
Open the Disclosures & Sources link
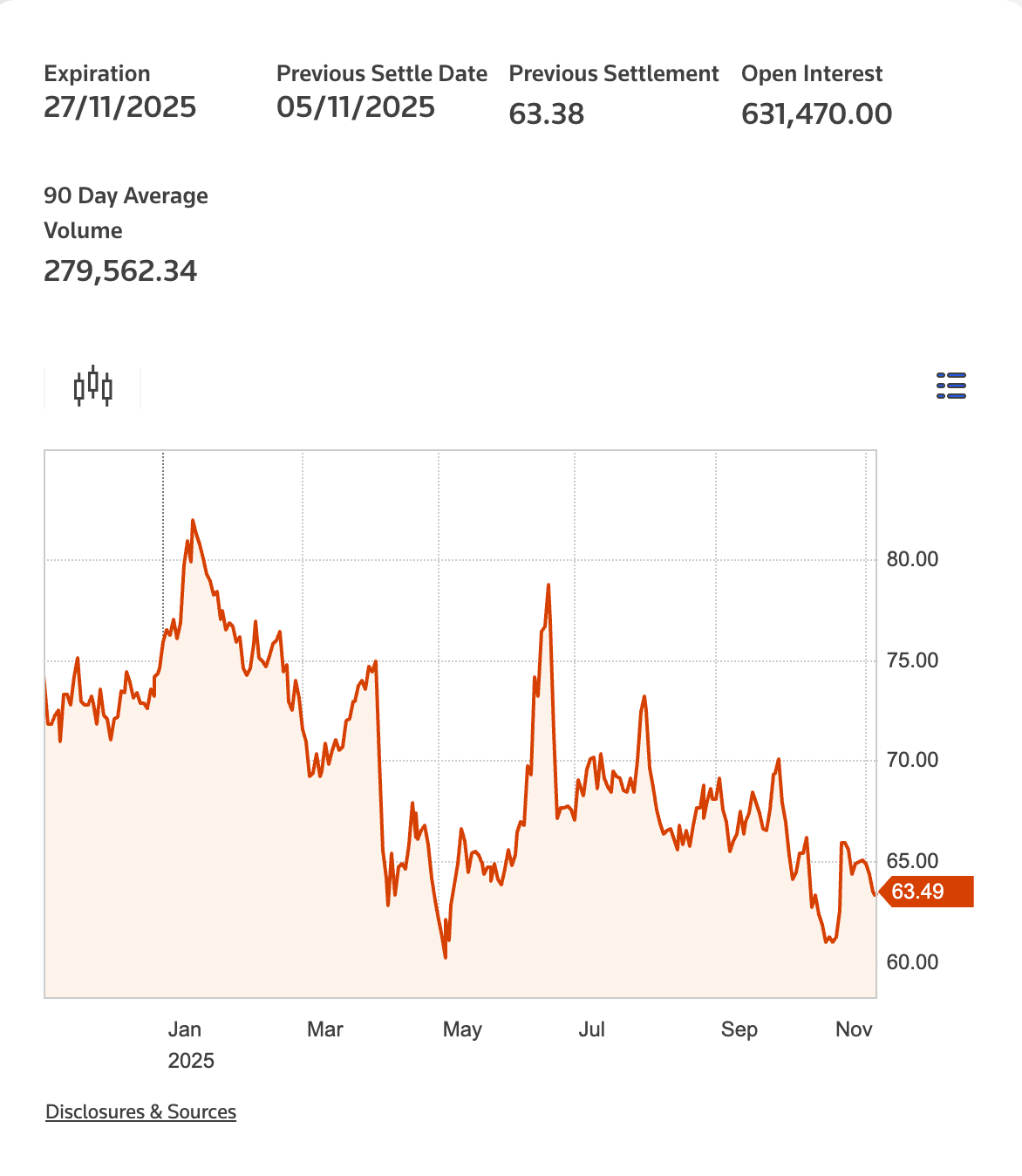(x=140, y=1111)
